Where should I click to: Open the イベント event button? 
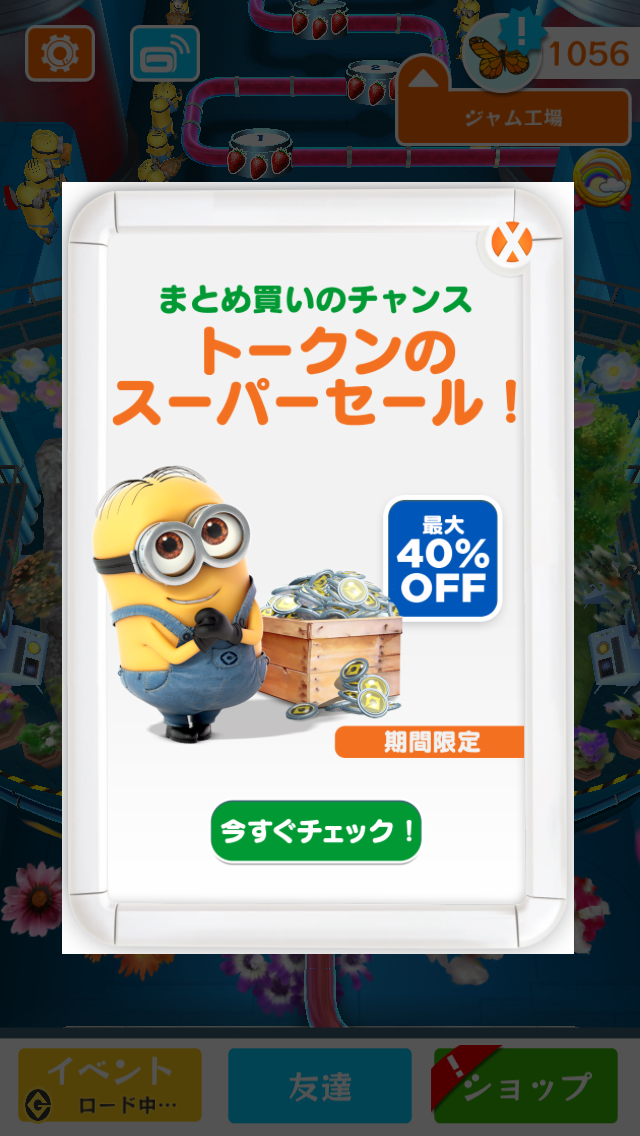point(110,1085)
